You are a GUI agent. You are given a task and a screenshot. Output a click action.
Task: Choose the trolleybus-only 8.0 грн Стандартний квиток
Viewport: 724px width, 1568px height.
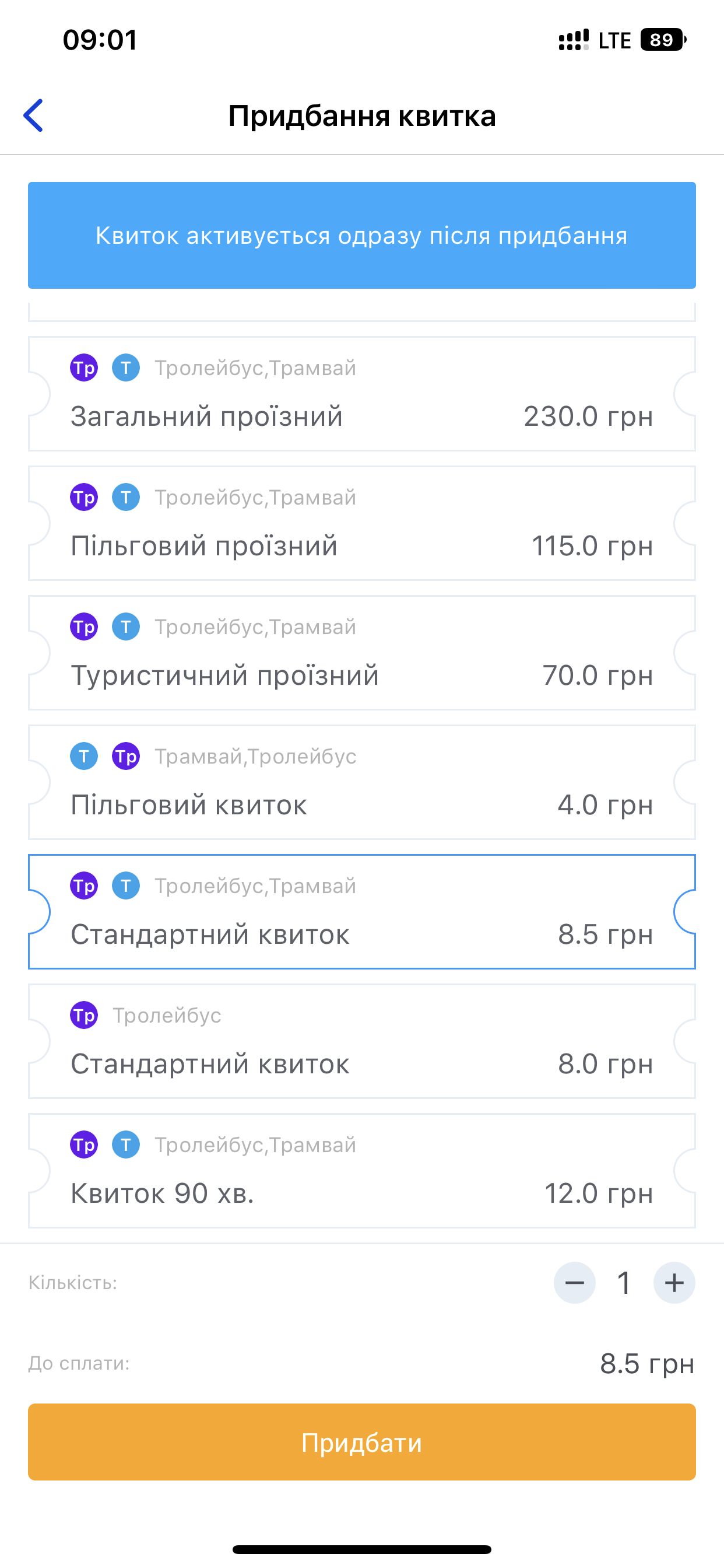[x=361, y=1041]
